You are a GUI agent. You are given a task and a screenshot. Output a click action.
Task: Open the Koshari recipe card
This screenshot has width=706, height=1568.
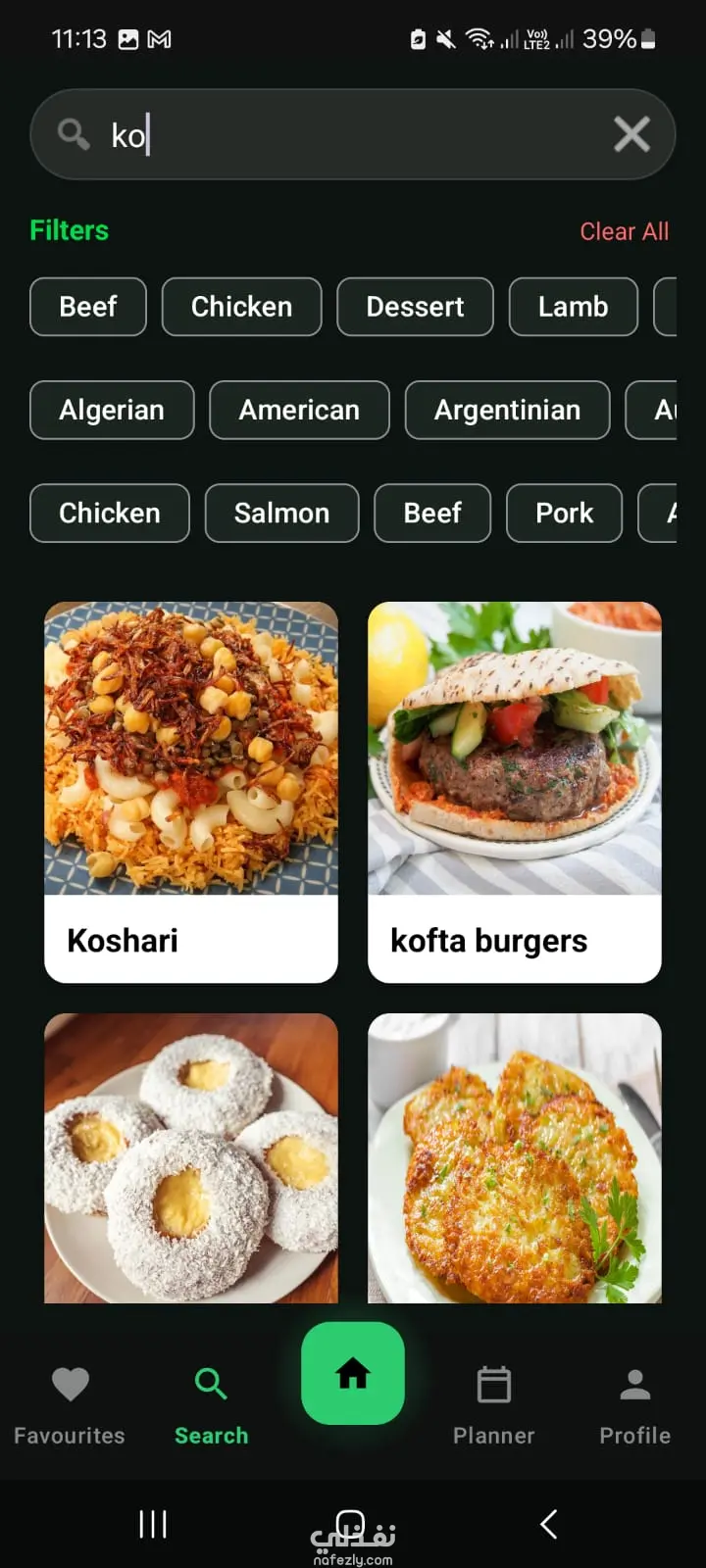(x=191, y=792)
